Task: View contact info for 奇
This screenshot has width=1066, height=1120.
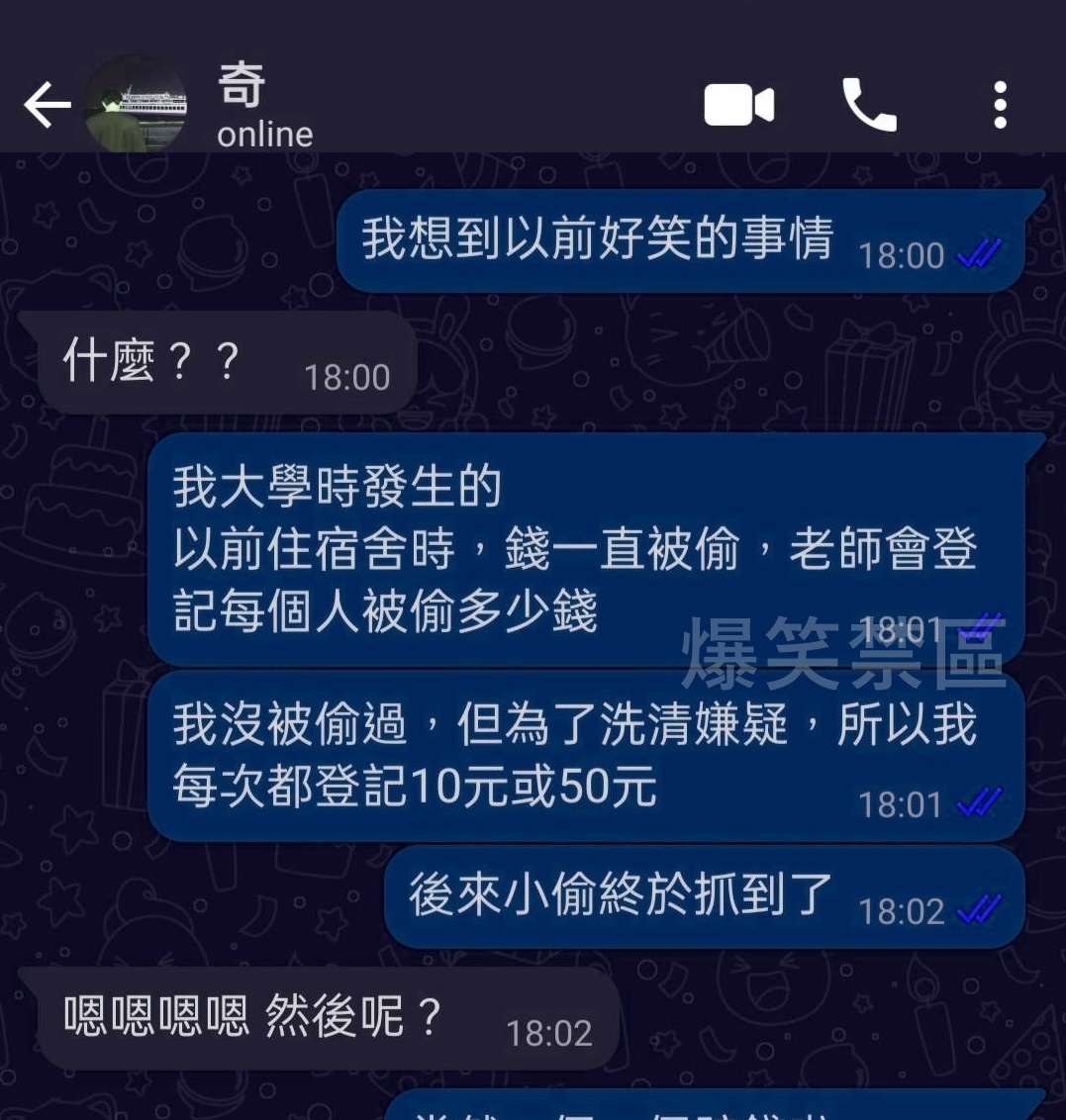Action: point(265,107)
